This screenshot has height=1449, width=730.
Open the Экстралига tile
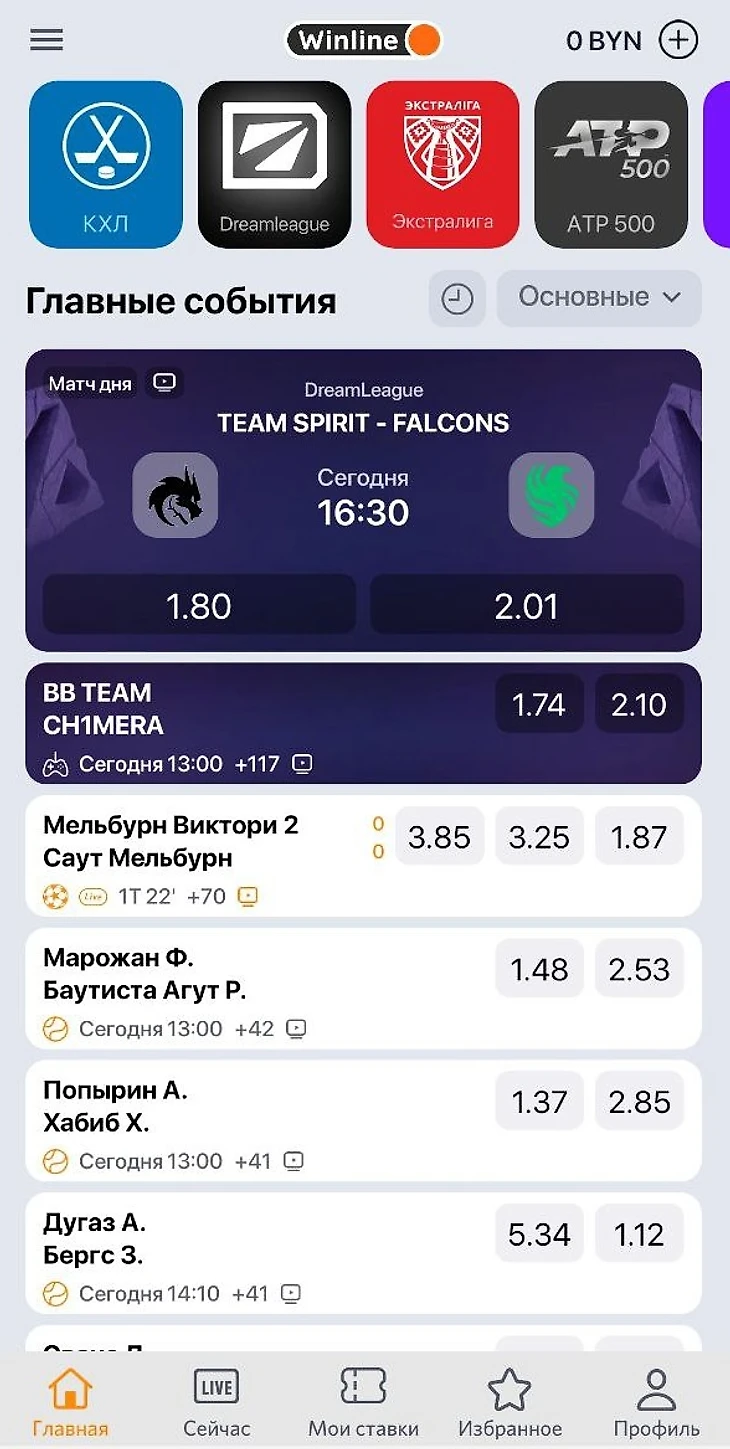[442, 164]
